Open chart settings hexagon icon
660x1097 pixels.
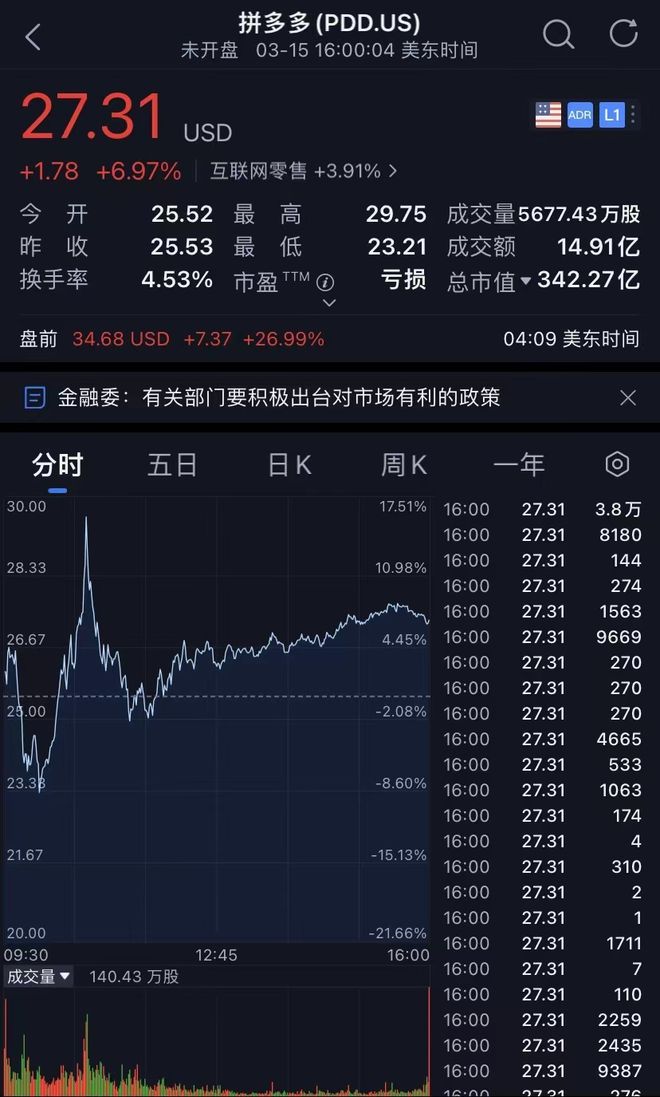coord(617,464)
